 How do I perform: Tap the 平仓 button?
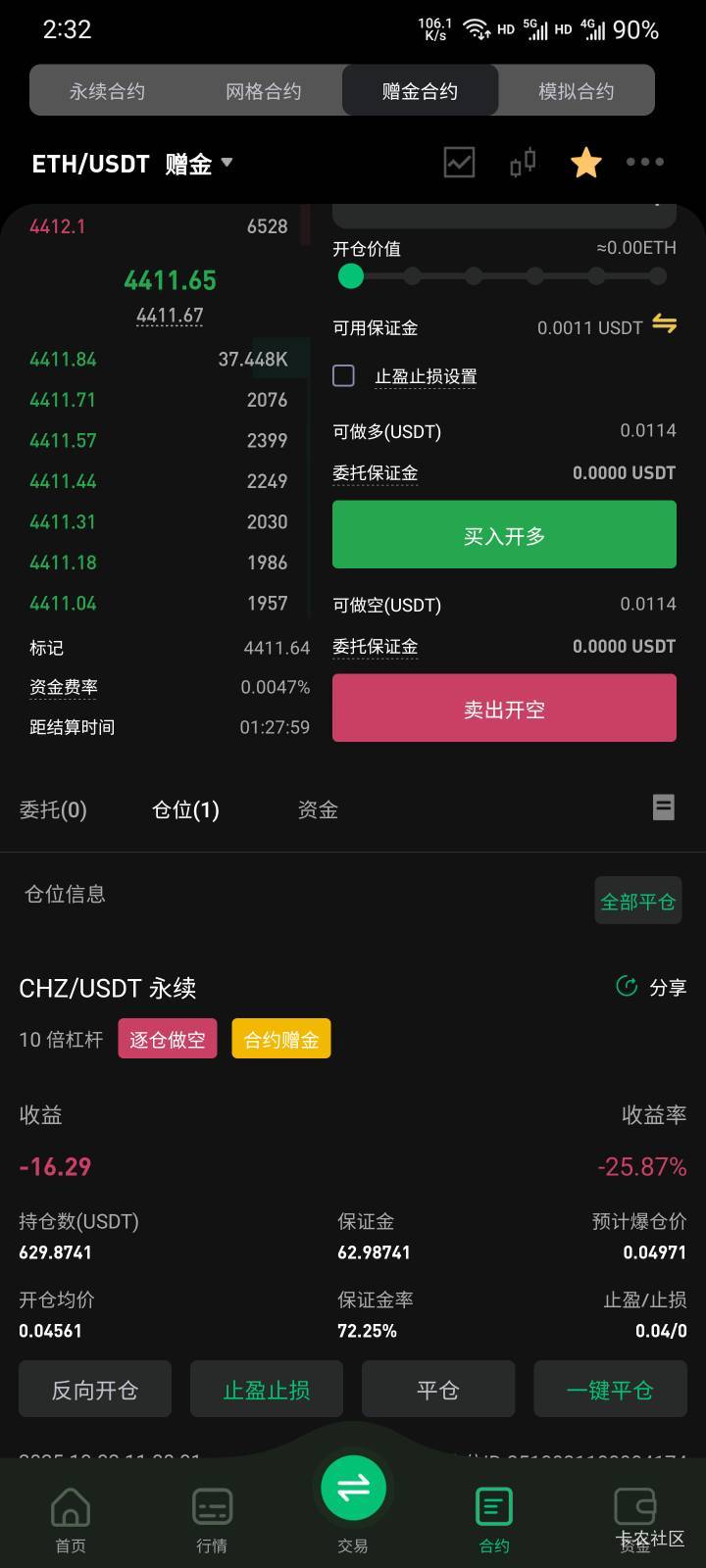coord(438,1390)
